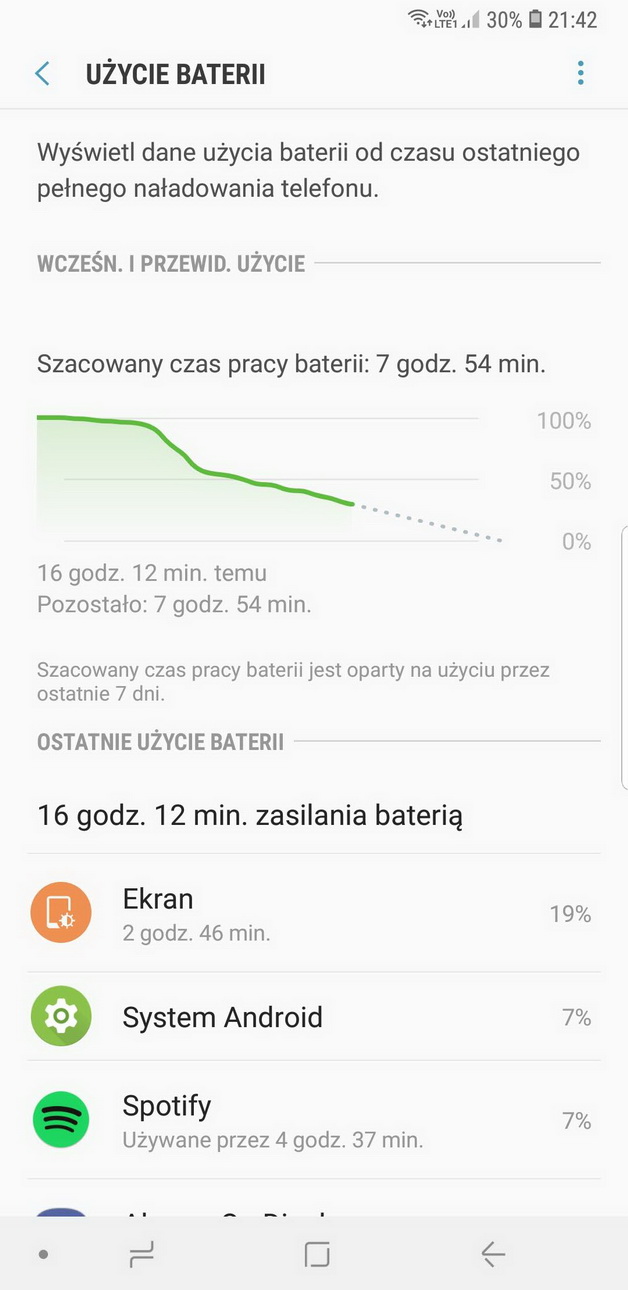Open recent apps from the navigation bar
Screen dimensions: 628x1290
pyautogui.click(x=142, y=1254)
